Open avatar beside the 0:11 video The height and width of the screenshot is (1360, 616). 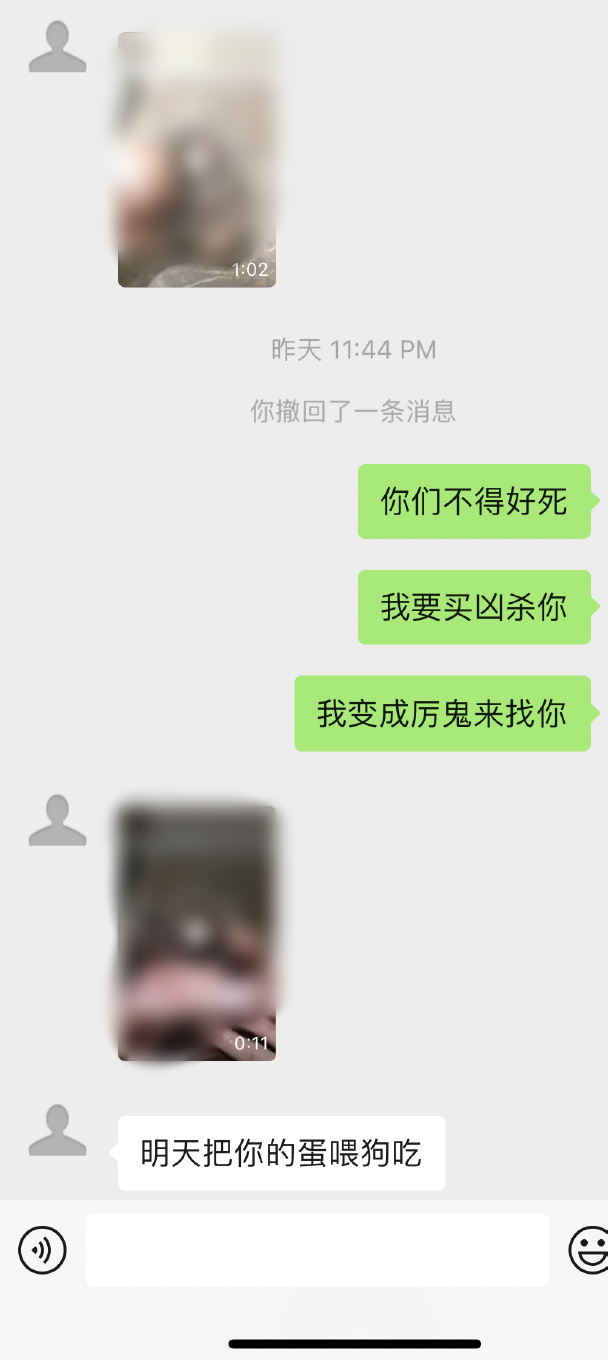click(x=58, y=821)
